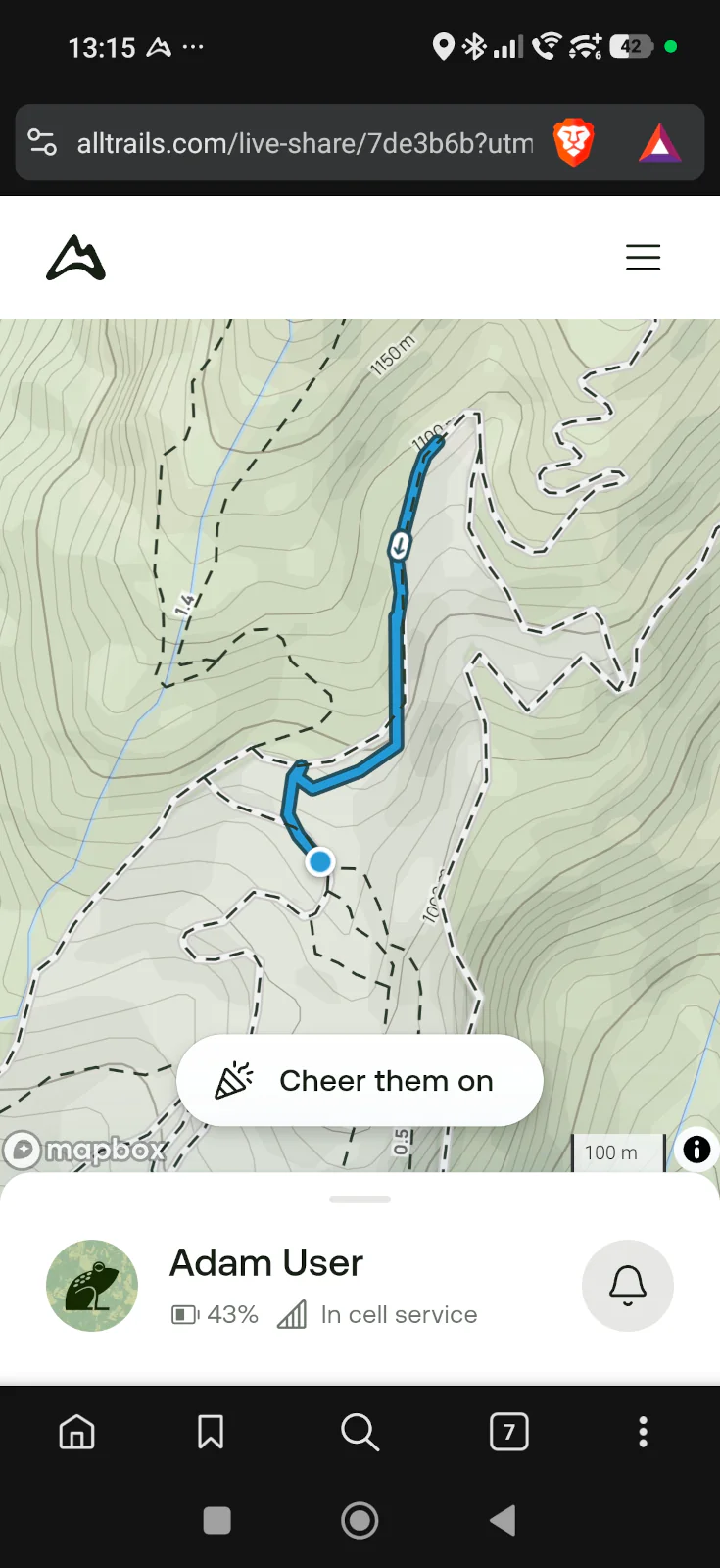Click the Brave Shields lion icon
This screenshot has width=720, height=1568.
pos(574,142)
